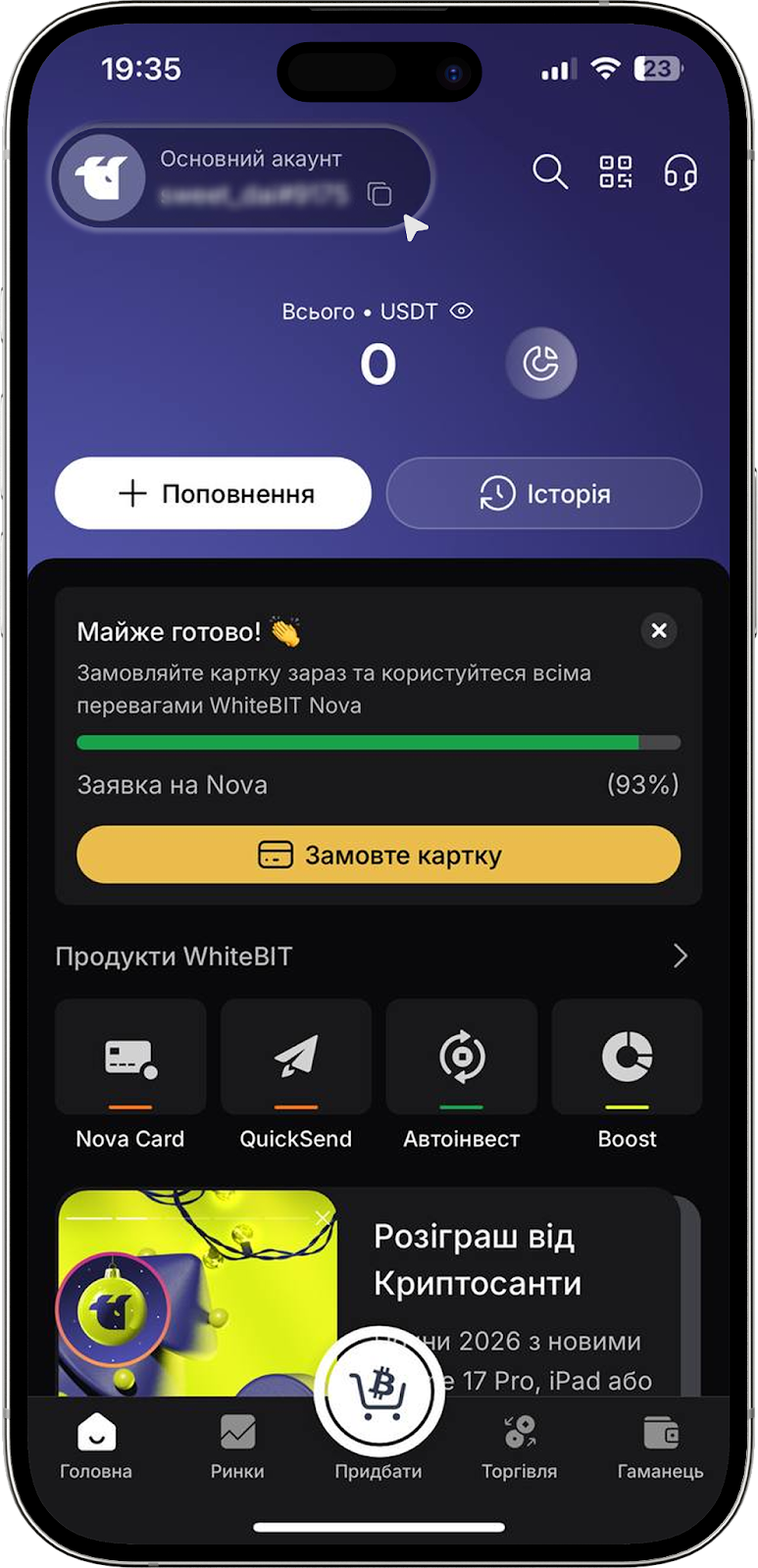The height and width of the screenshot is (1568, 758).
Task: Open the Історія transaction history
Action: [x=544, y=494]
